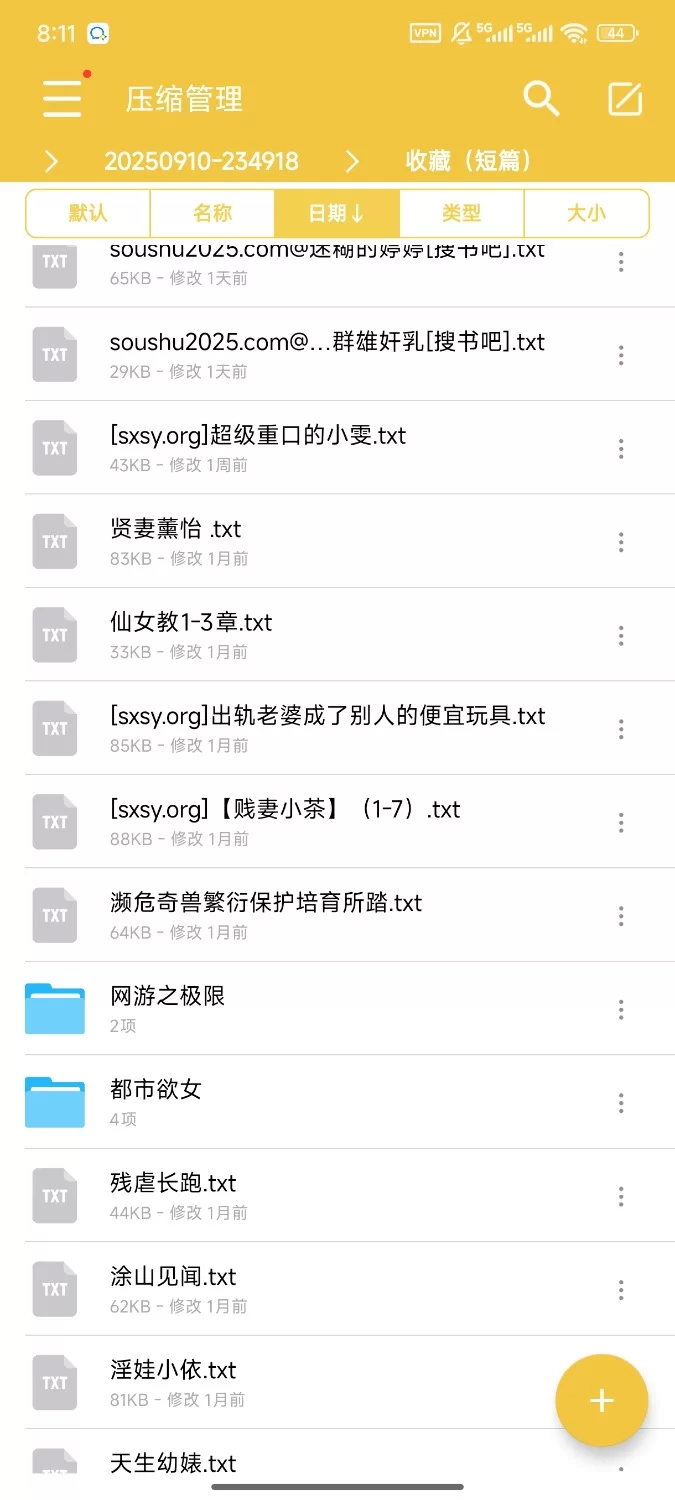Open overflow menu for 涂山见闻.txt
The width and height of the screenshot is (675, 1500).
[x=621, y=1290]
